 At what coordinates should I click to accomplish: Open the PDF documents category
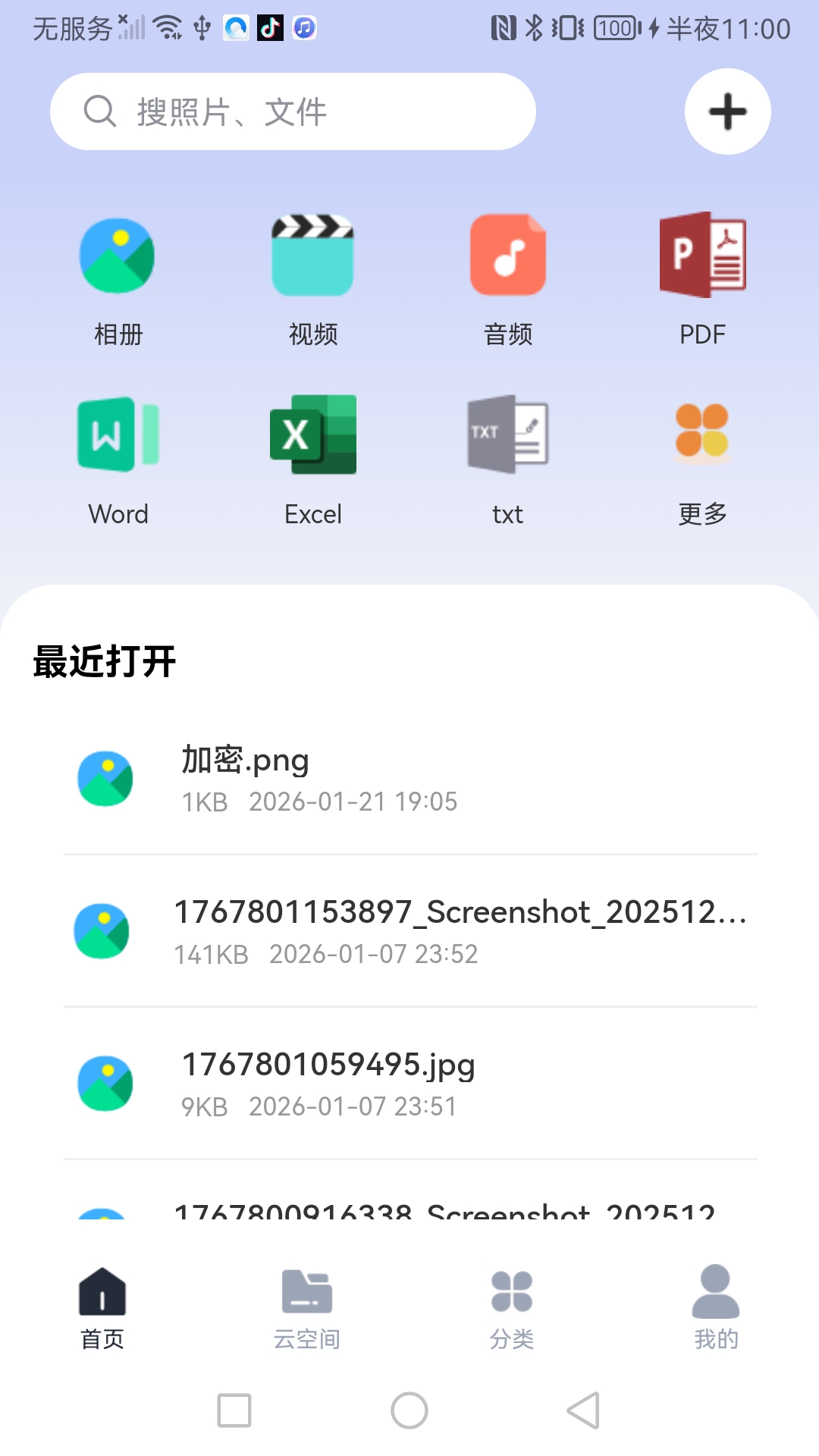click(x=702, y=277)
